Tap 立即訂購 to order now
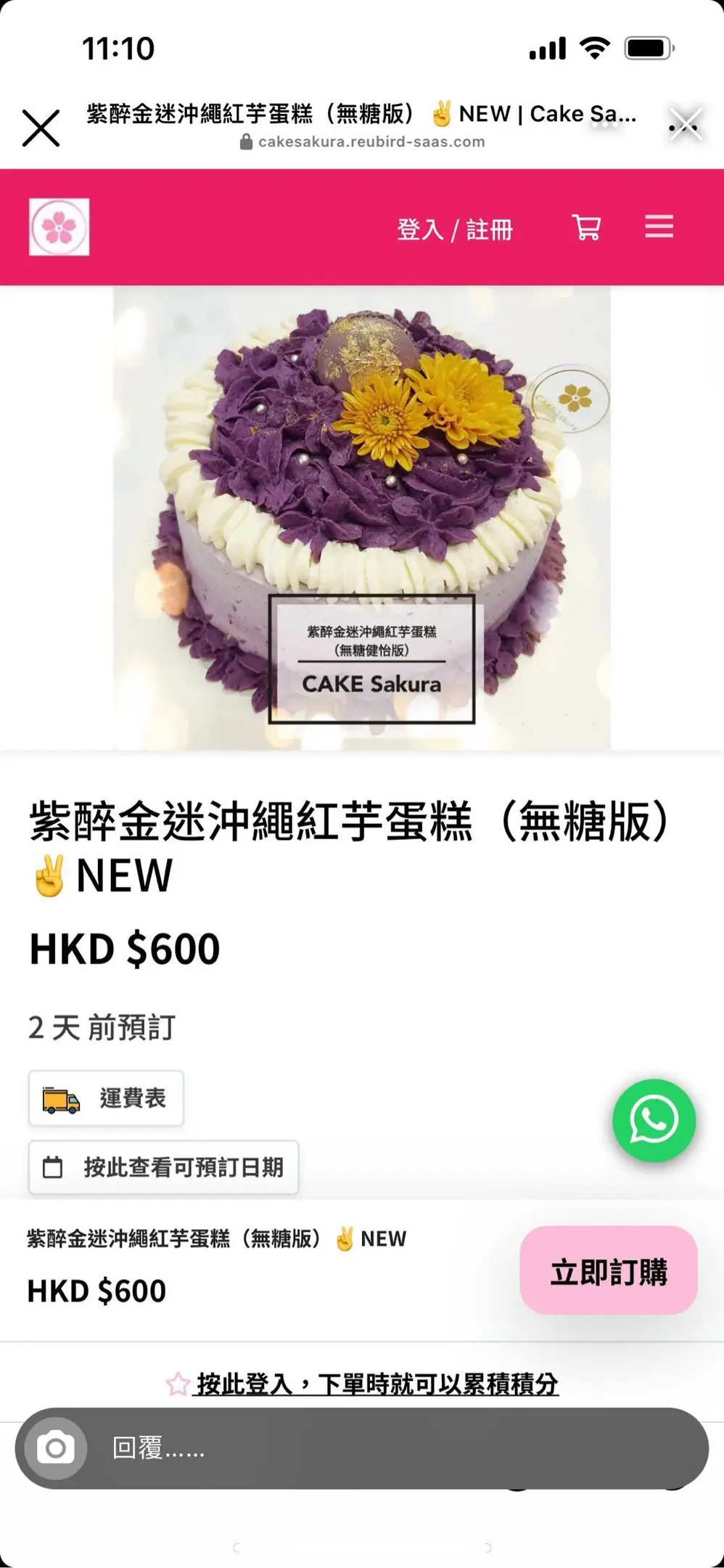This screenshot has height=1568, width=724. (608, 1272)
